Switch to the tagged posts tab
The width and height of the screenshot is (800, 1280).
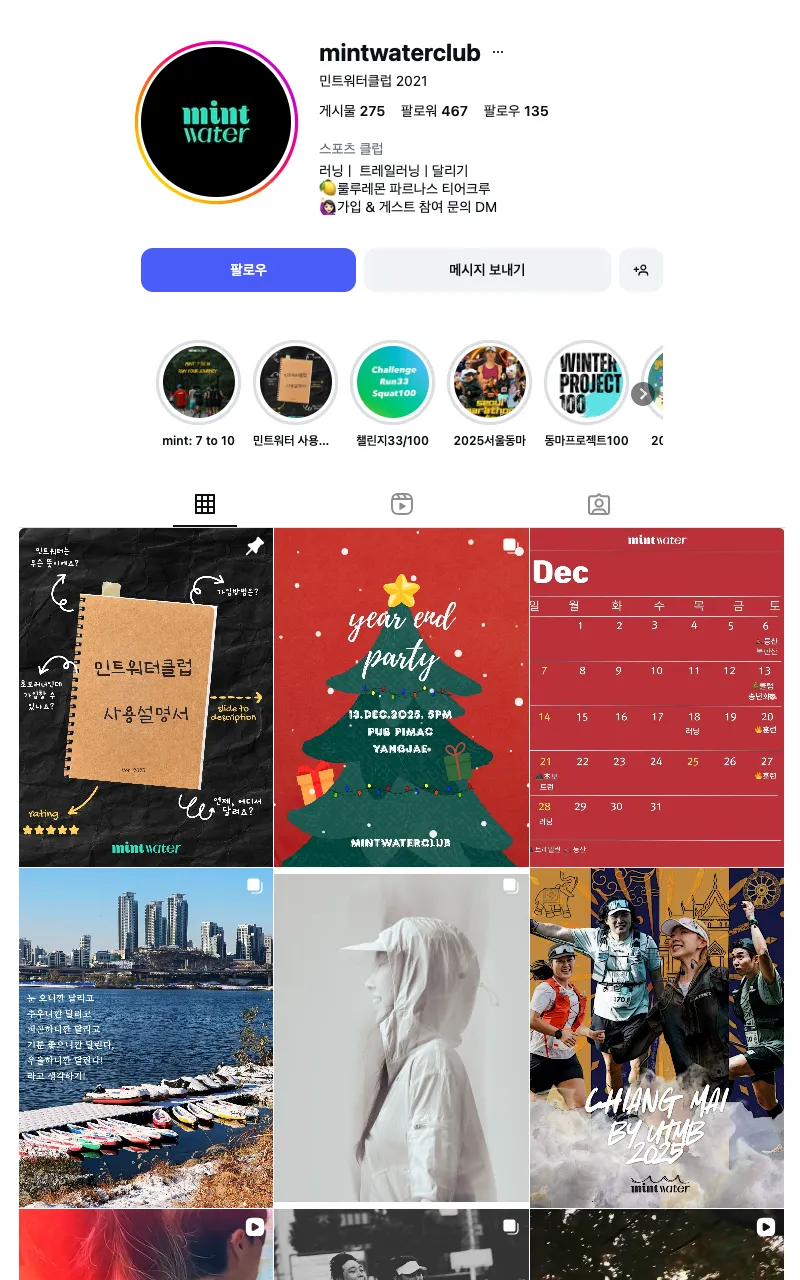(599, 504)
